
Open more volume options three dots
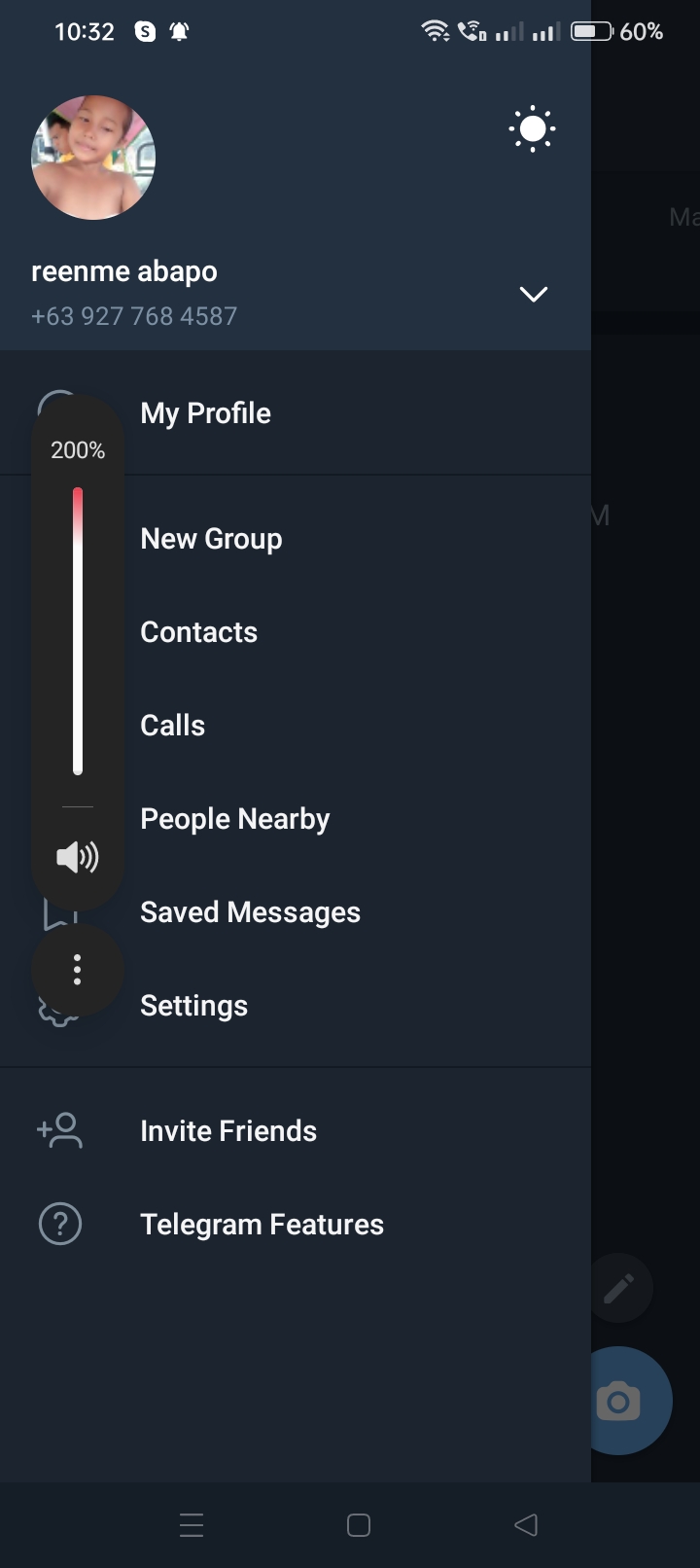[78, 970]
